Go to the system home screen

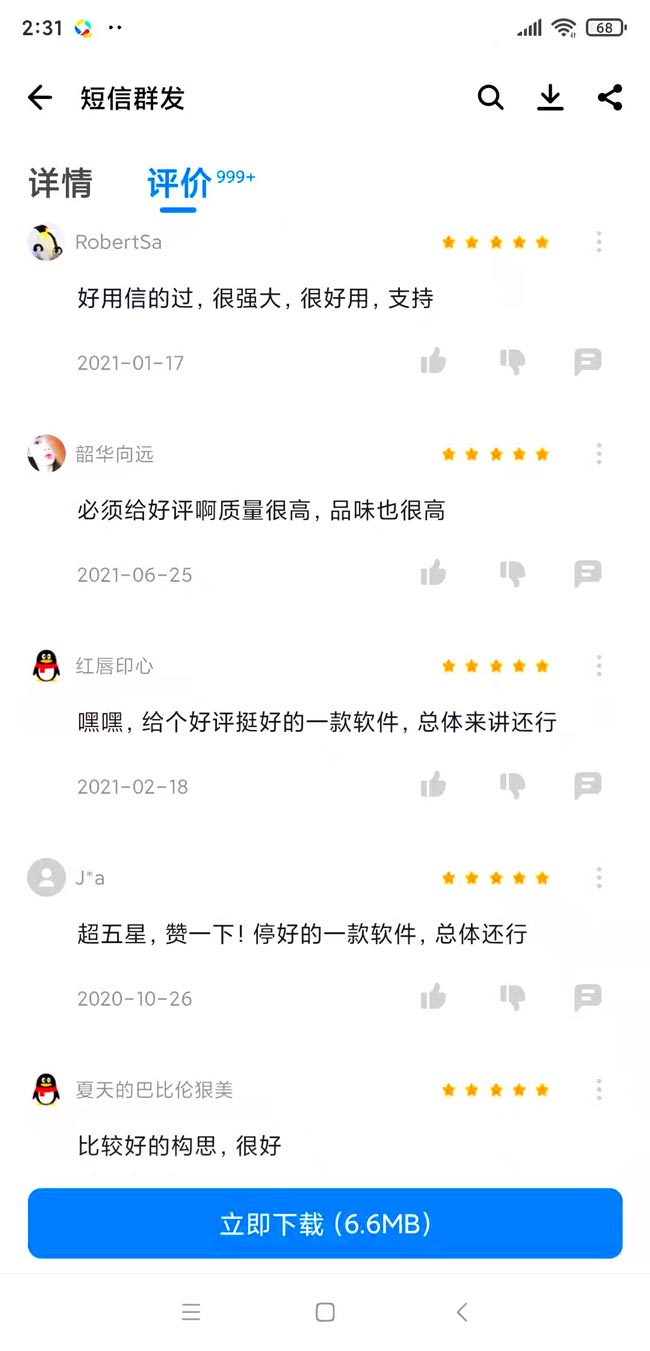325,1312
